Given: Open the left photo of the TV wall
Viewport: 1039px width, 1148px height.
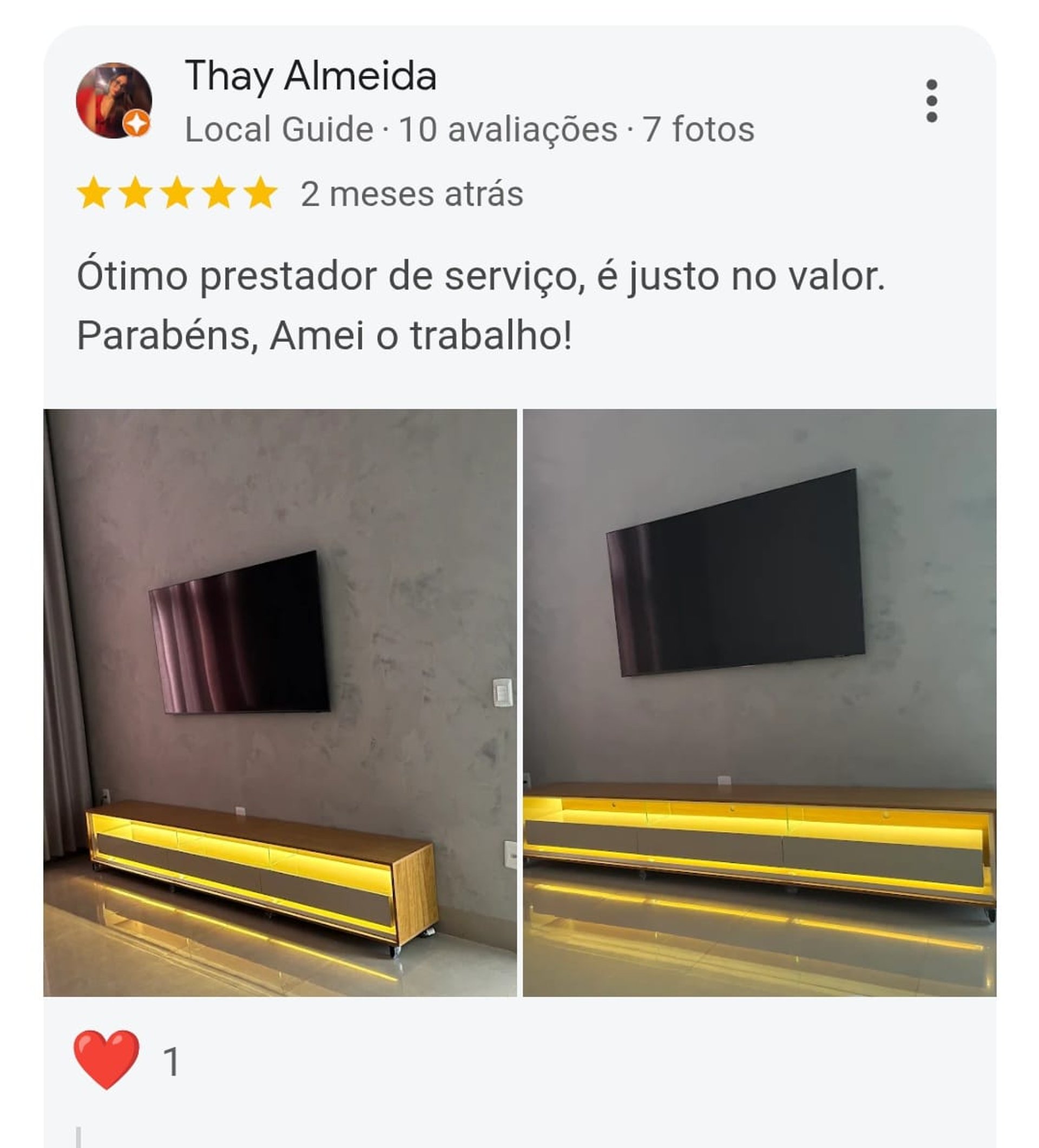Looking at the screenshot, I should pos(280,703).
